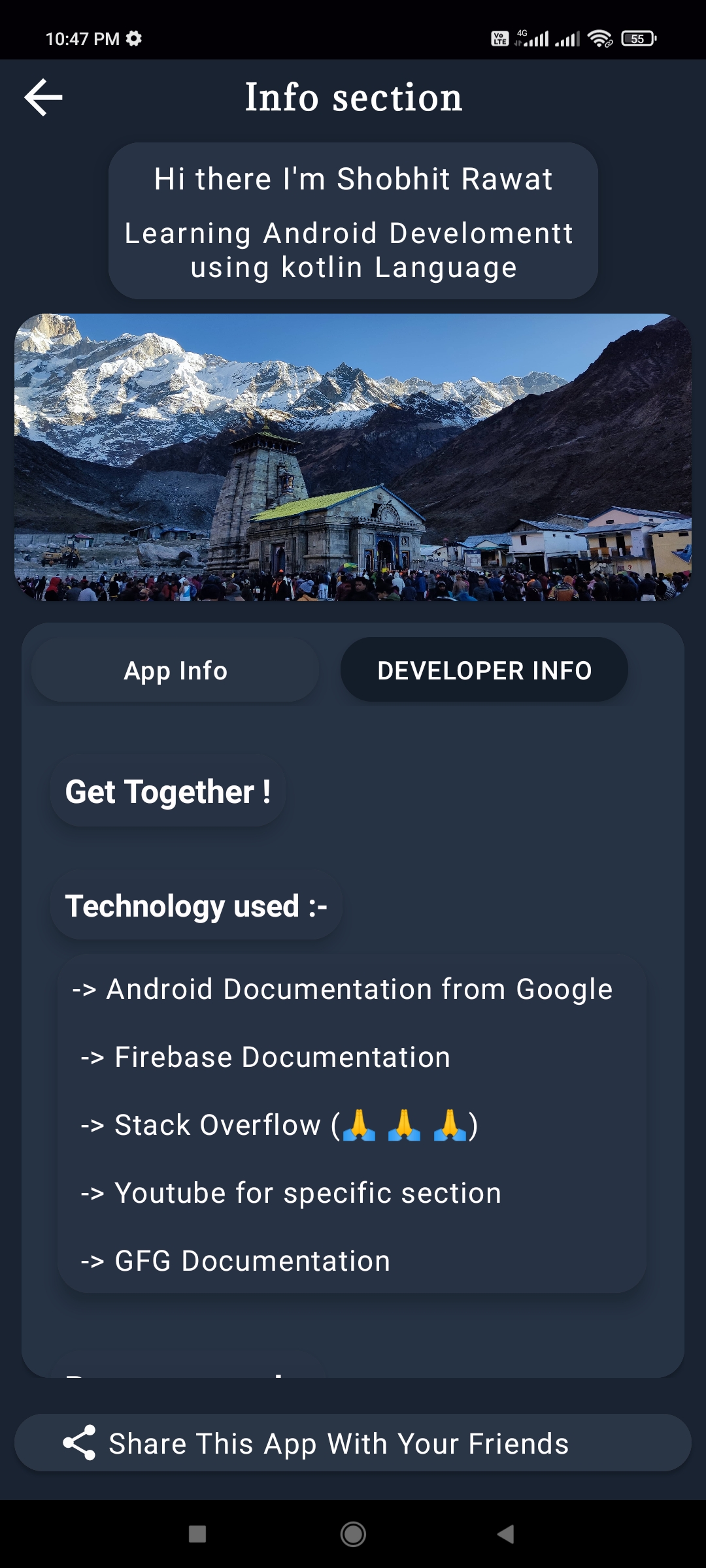Tap the Technology used label
The image size is (706, 1568).
[x=196, y=906]
